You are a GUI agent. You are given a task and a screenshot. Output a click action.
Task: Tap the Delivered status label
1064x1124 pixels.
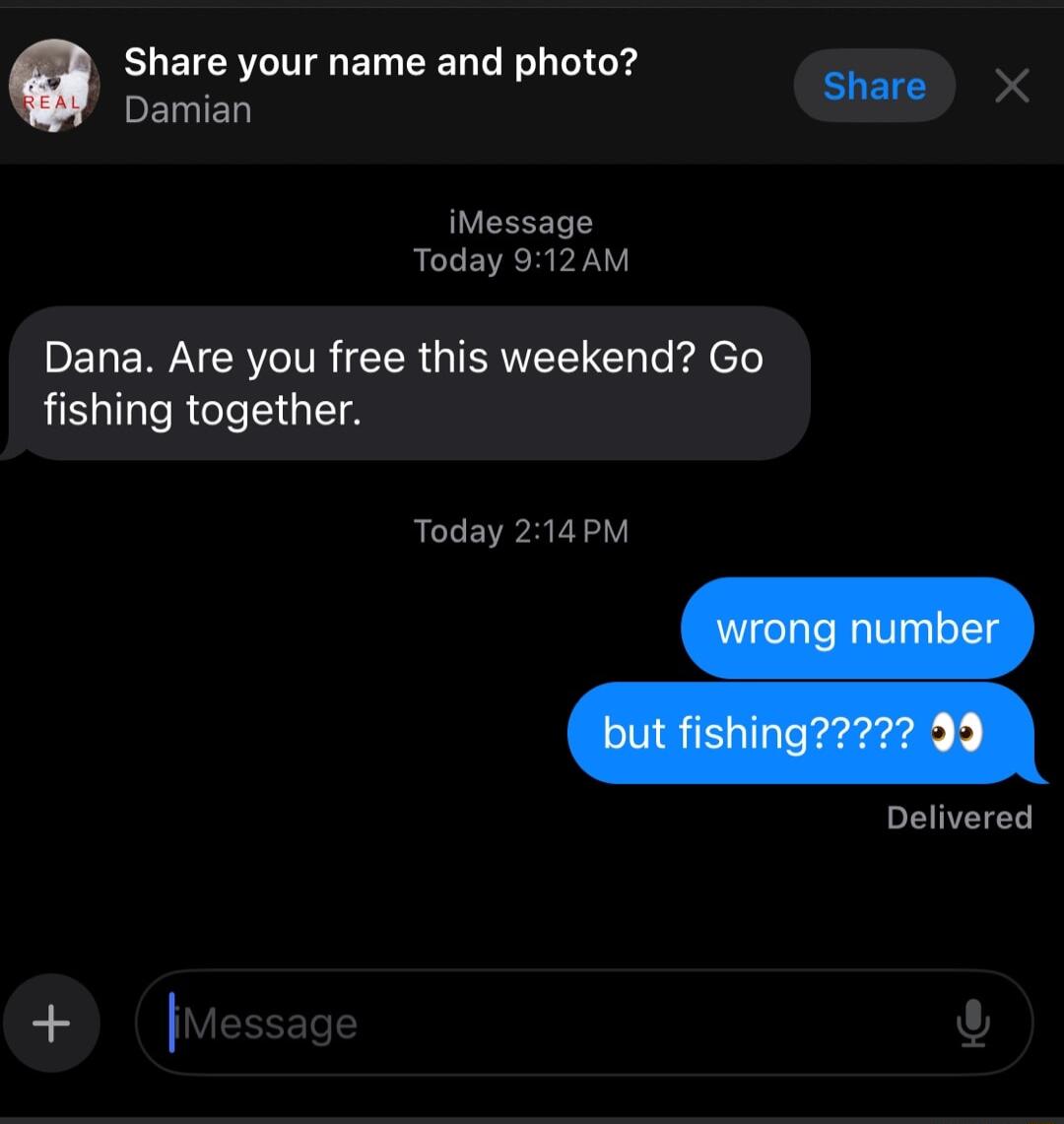tap(959, 816)
